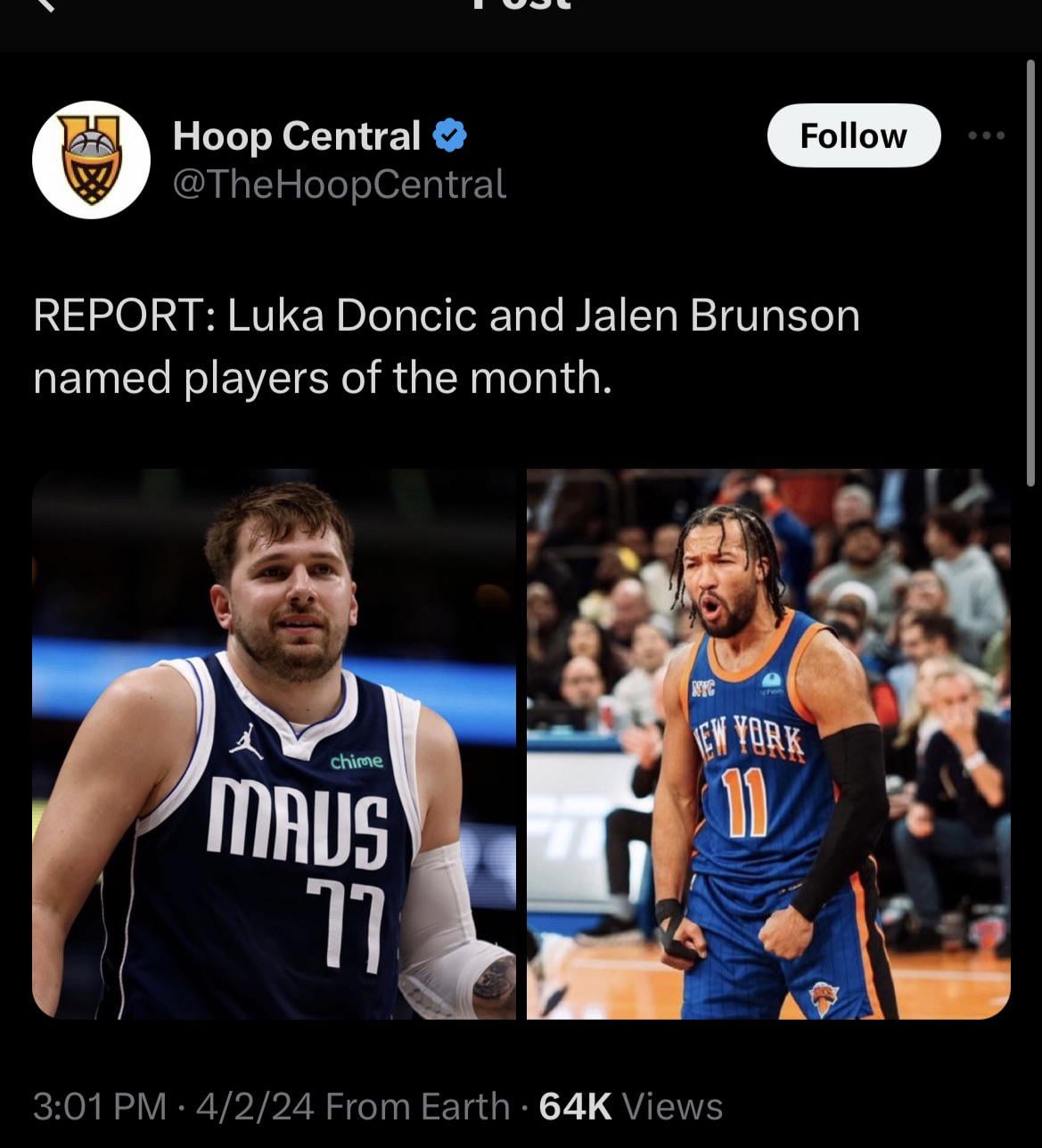Open the @TheHoopCentral profile handle
The width and height of the screenshot is (1042, 1148).
(339, 184)
